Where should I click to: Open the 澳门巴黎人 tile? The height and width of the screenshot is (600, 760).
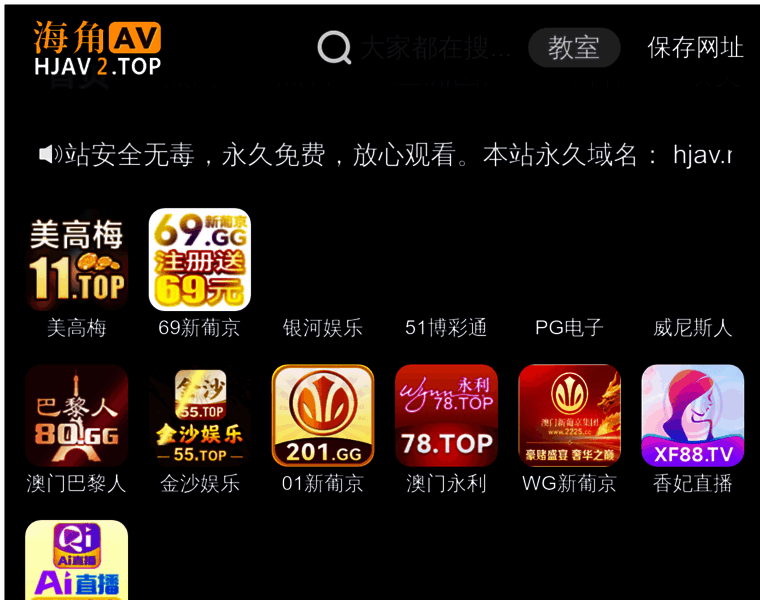click(77, 416)
